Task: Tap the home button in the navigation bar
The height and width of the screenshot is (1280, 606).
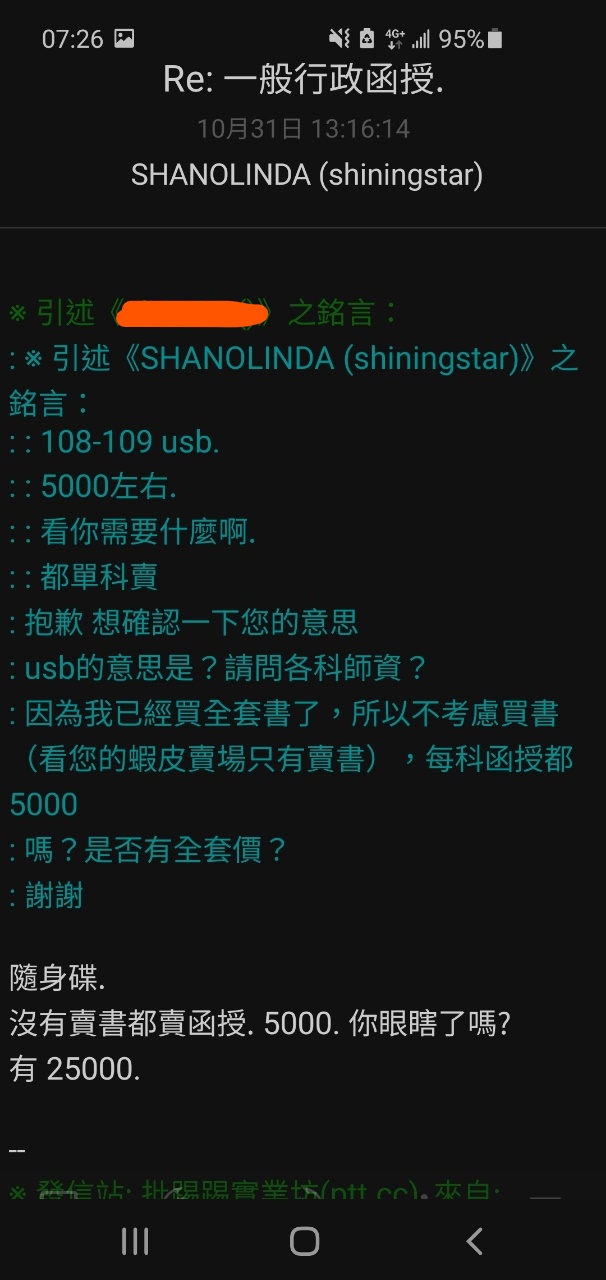Action: click(x=304, y=1241)
